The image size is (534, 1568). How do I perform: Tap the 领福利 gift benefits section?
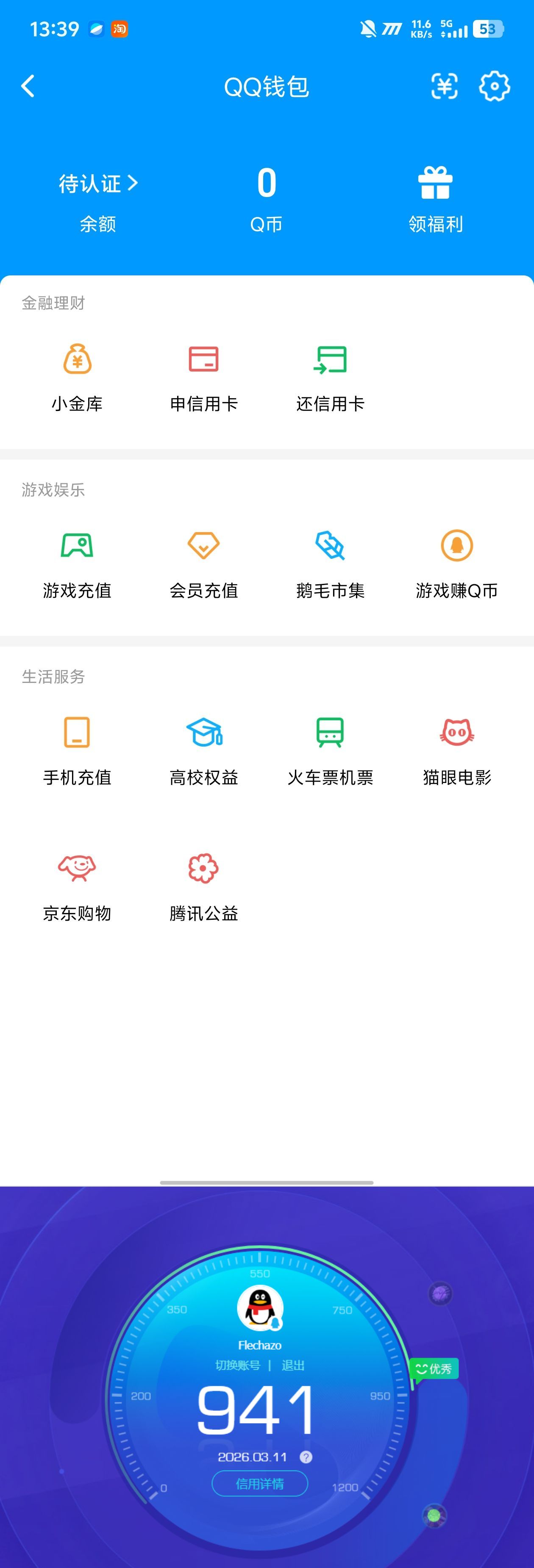coord(435,198)
